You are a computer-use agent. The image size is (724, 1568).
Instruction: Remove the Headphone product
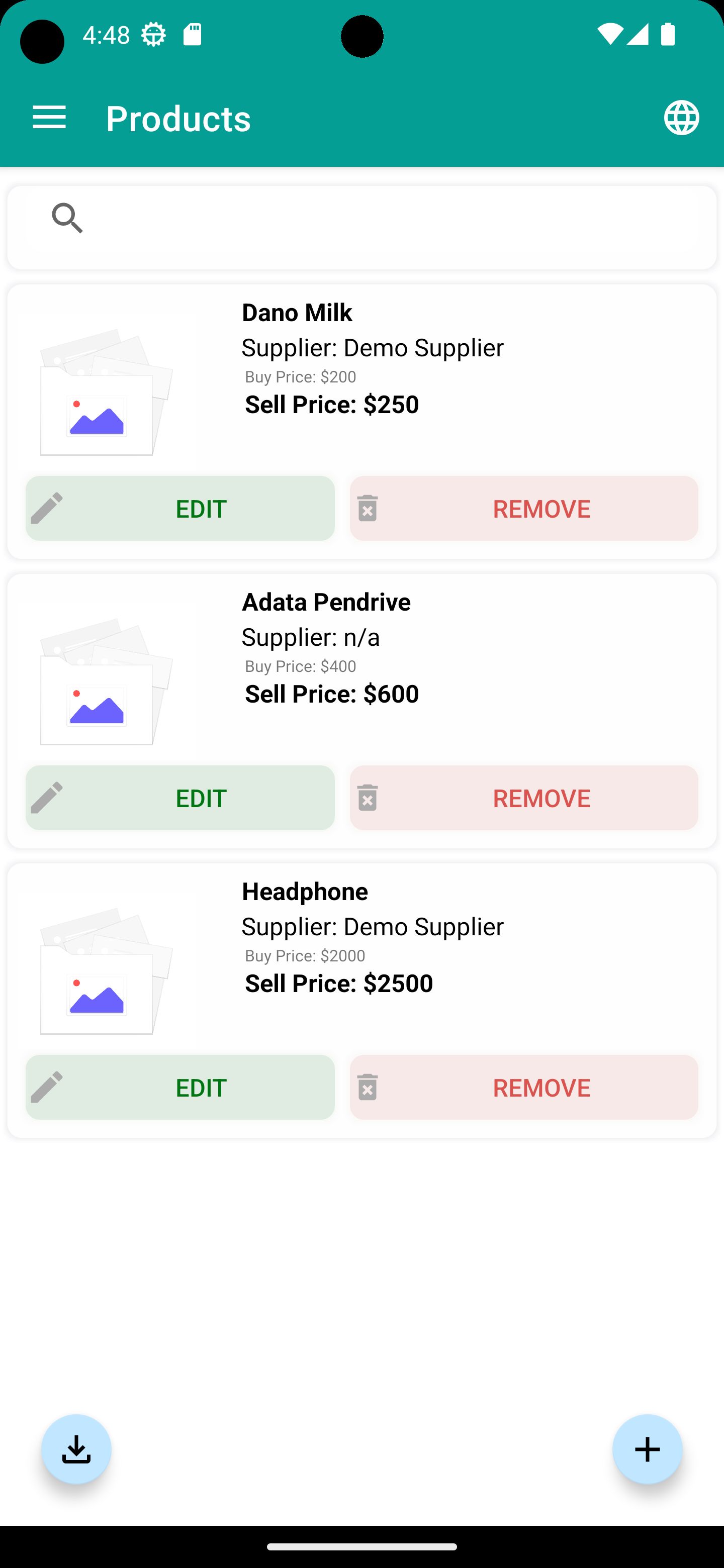[524, 1087]
